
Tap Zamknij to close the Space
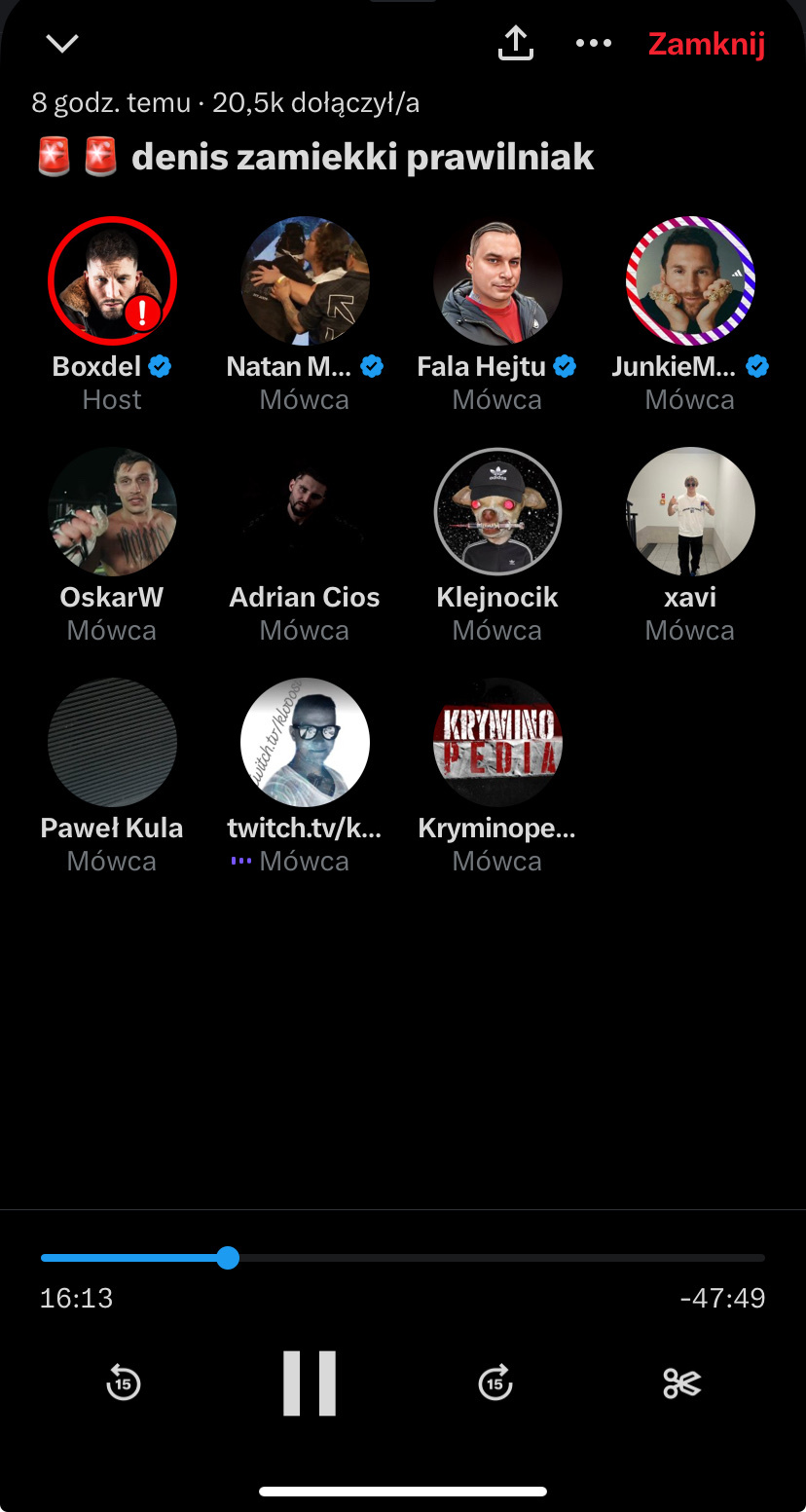(x=707, y=44)
